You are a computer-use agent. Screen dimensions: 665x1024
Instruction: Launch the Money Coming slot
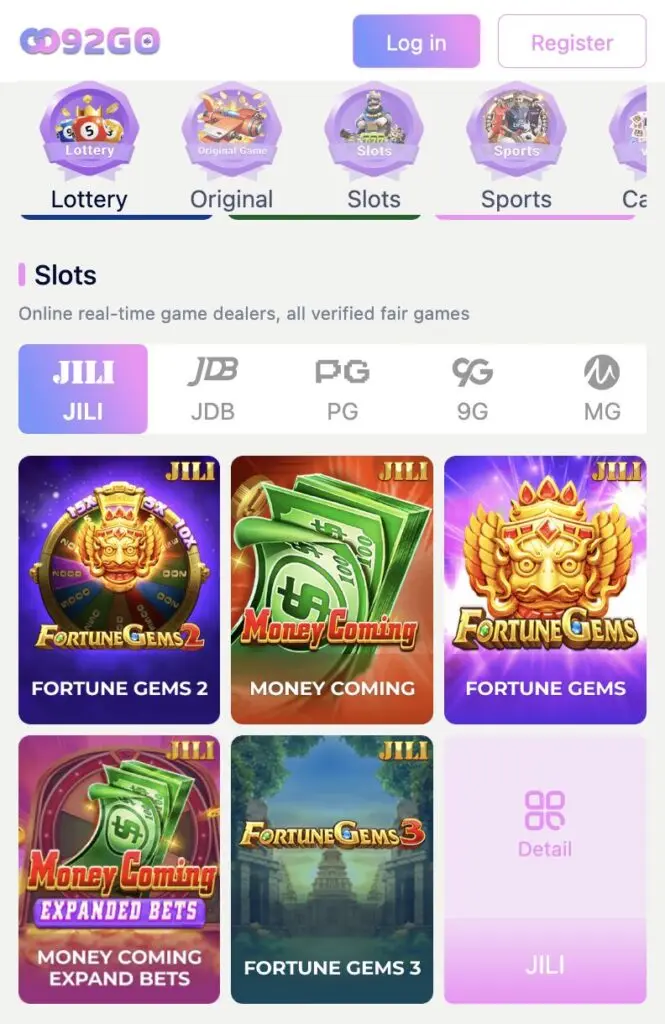(x=332, y=589)
